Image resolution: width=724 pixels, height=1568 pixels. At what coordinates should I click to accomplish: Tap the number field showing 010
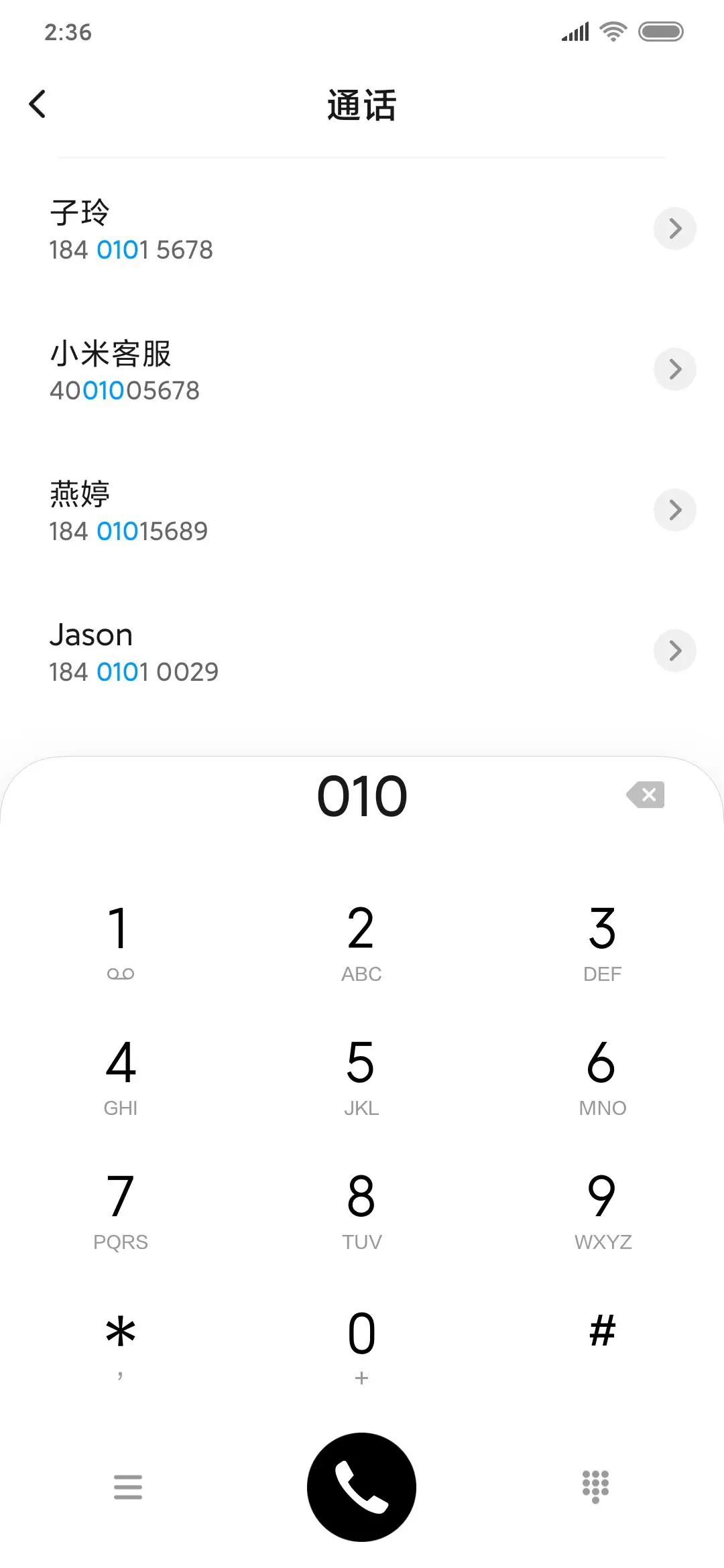[361, 795]
